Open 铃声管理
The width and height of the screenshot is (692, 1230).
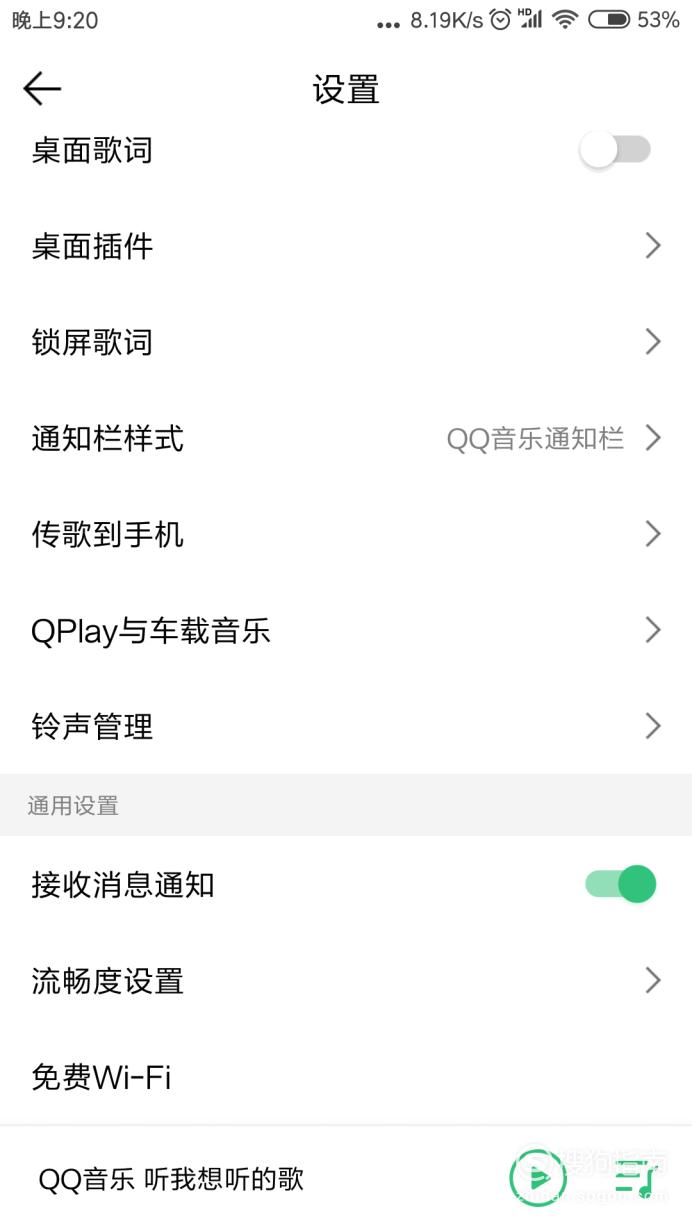click(346, 726)
